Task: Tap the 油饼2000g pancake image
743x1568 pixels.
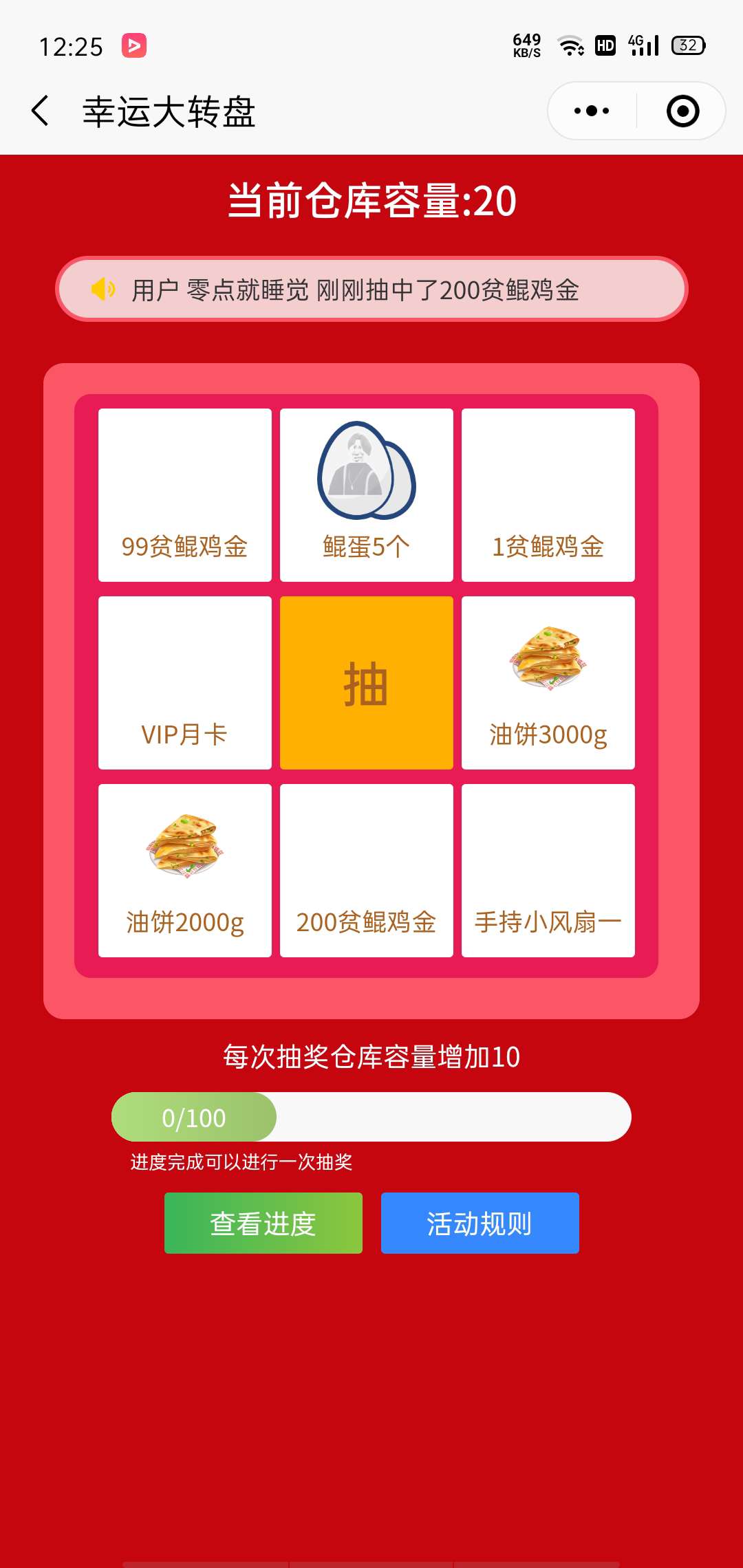Action: [x=184, y=853]
